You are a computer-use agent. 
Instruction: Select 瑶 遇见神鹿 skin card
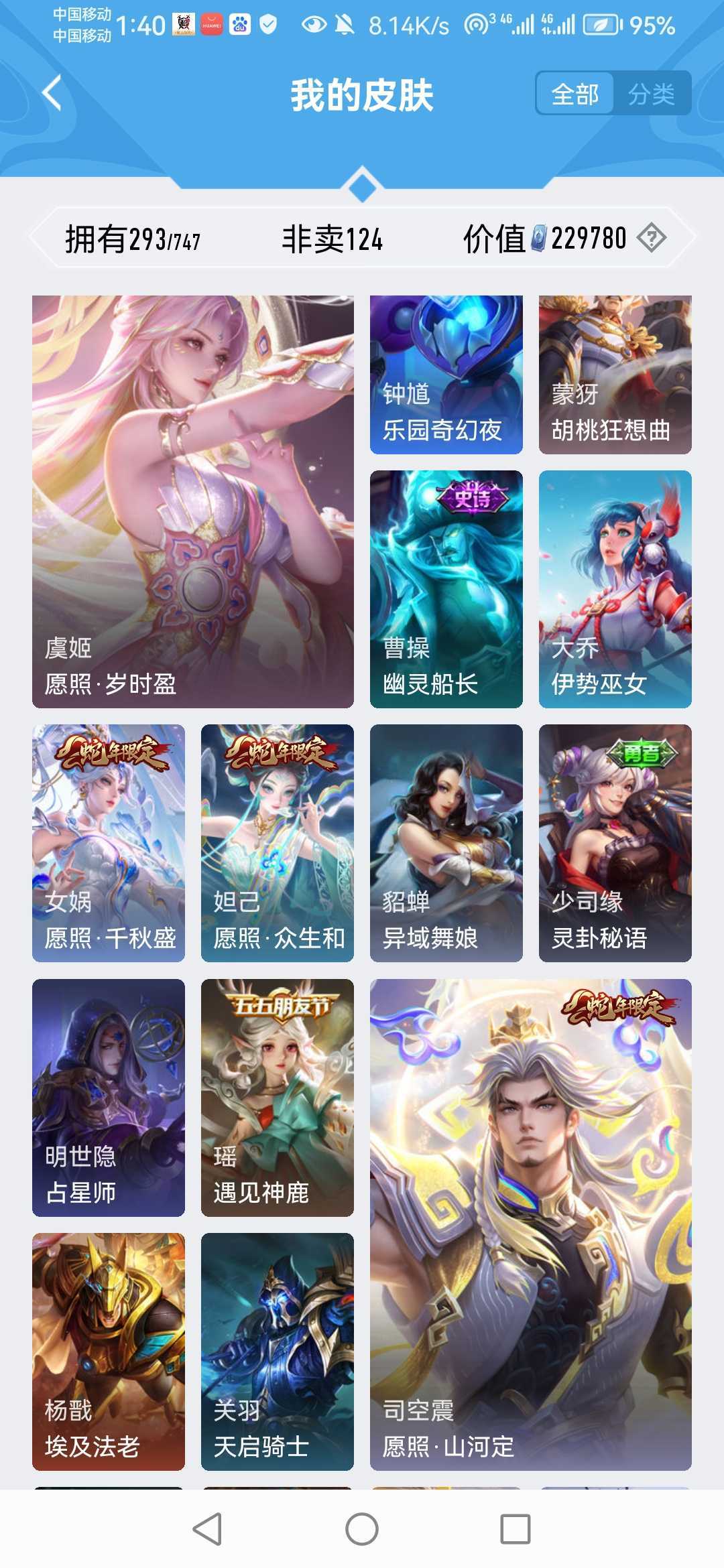[x=278, y=1098]
